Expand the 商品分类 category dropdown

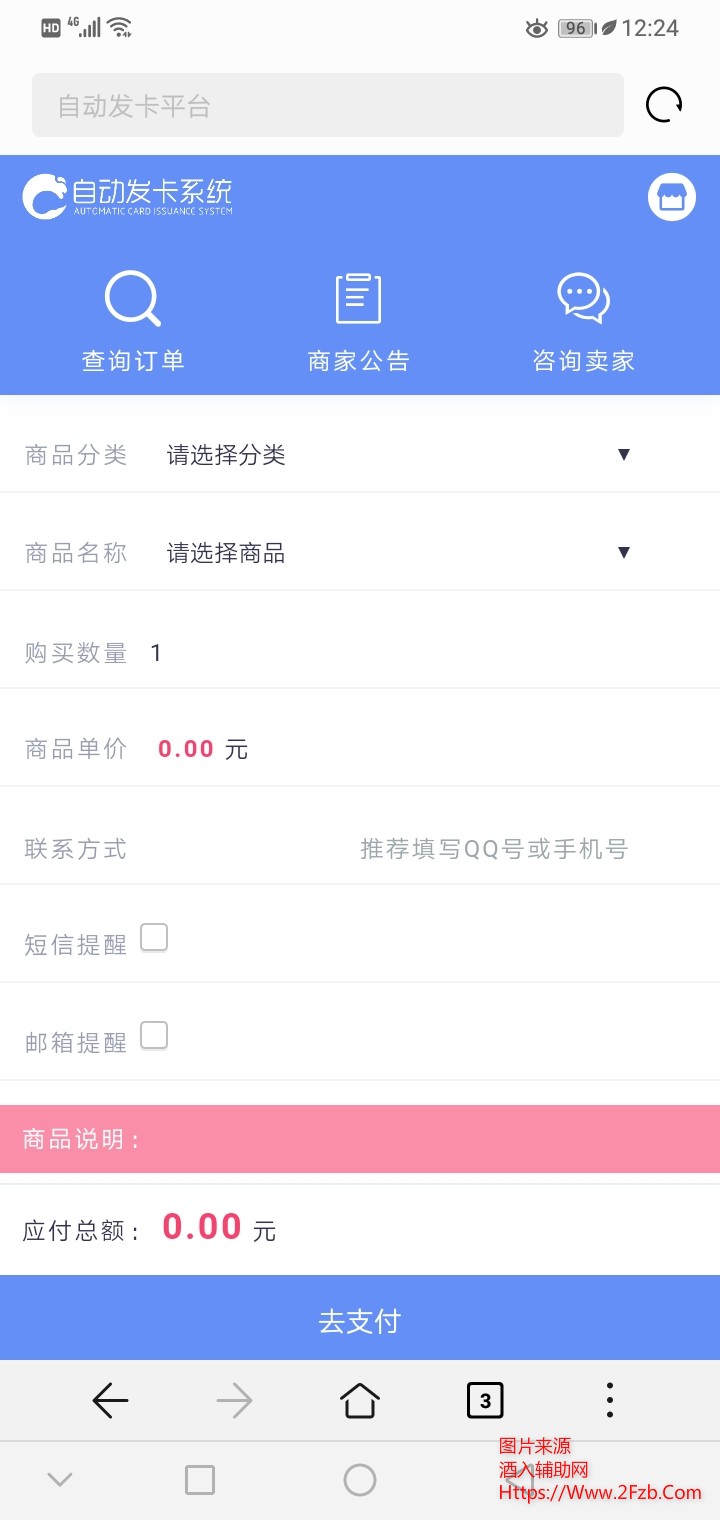pyautogui.click(x=398, y=455)
